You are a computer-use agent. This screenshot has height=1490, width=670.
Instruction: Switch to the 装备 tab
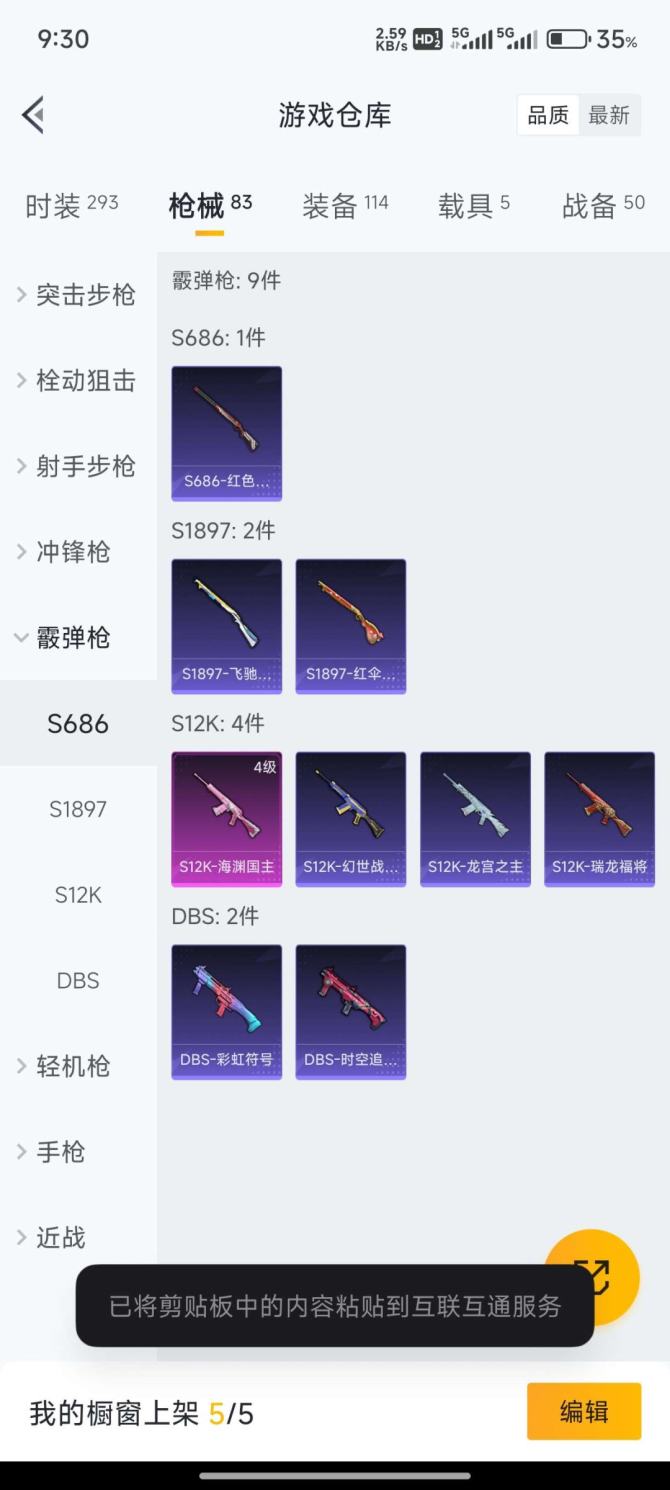click(x=345, y=206)
